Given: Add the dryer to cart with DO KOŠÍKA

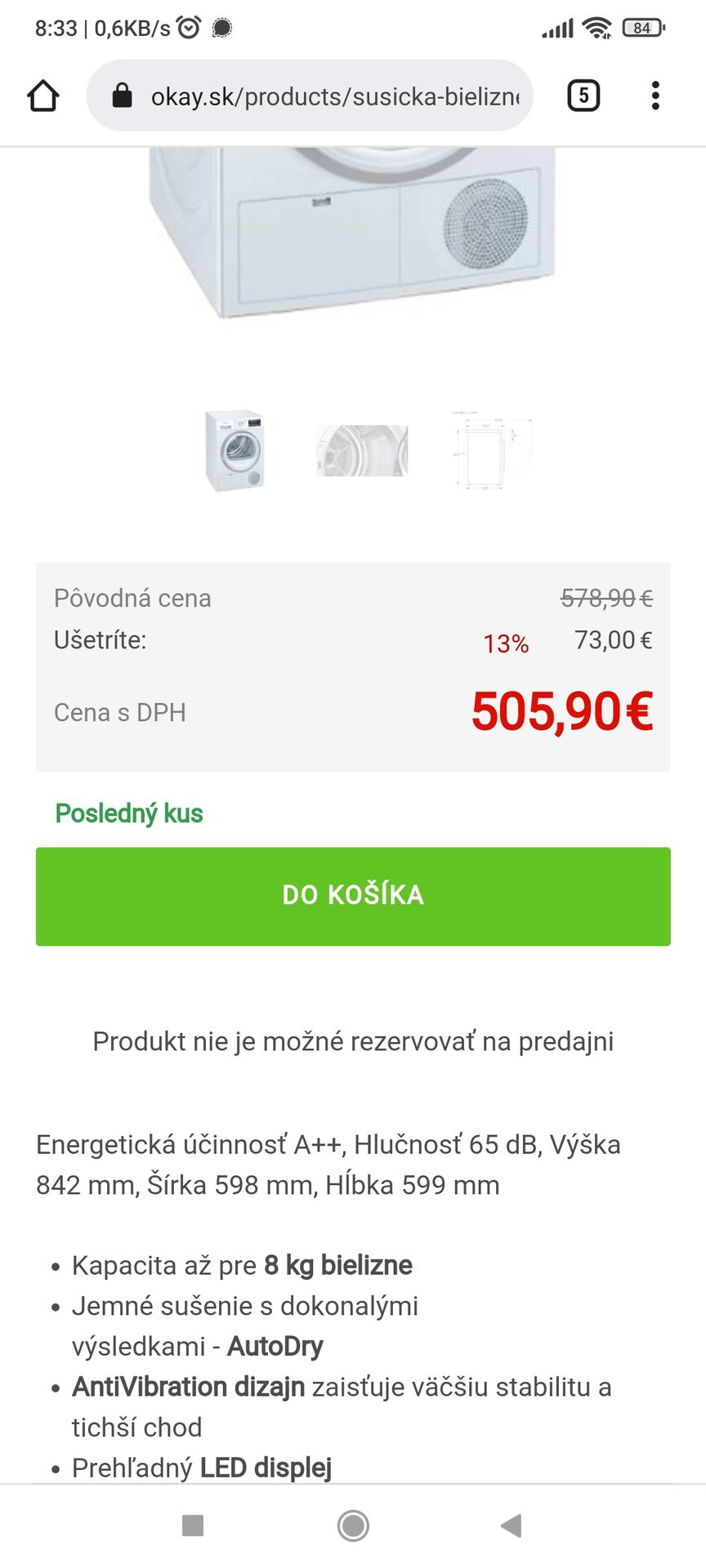Looking at the screenshot, I should point(353,896).
